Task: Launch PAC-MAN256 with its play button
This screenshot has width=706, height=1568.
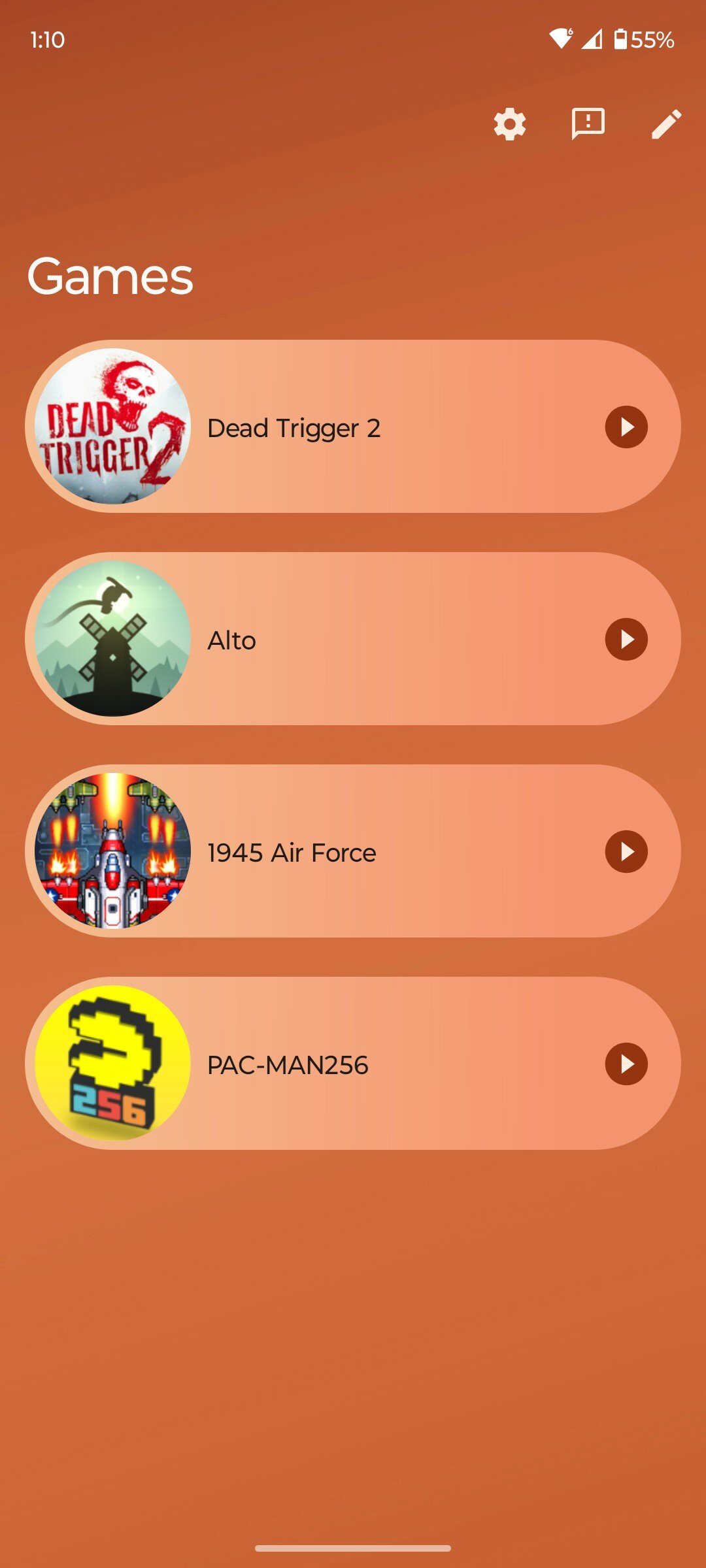Action: [626, 1064]
